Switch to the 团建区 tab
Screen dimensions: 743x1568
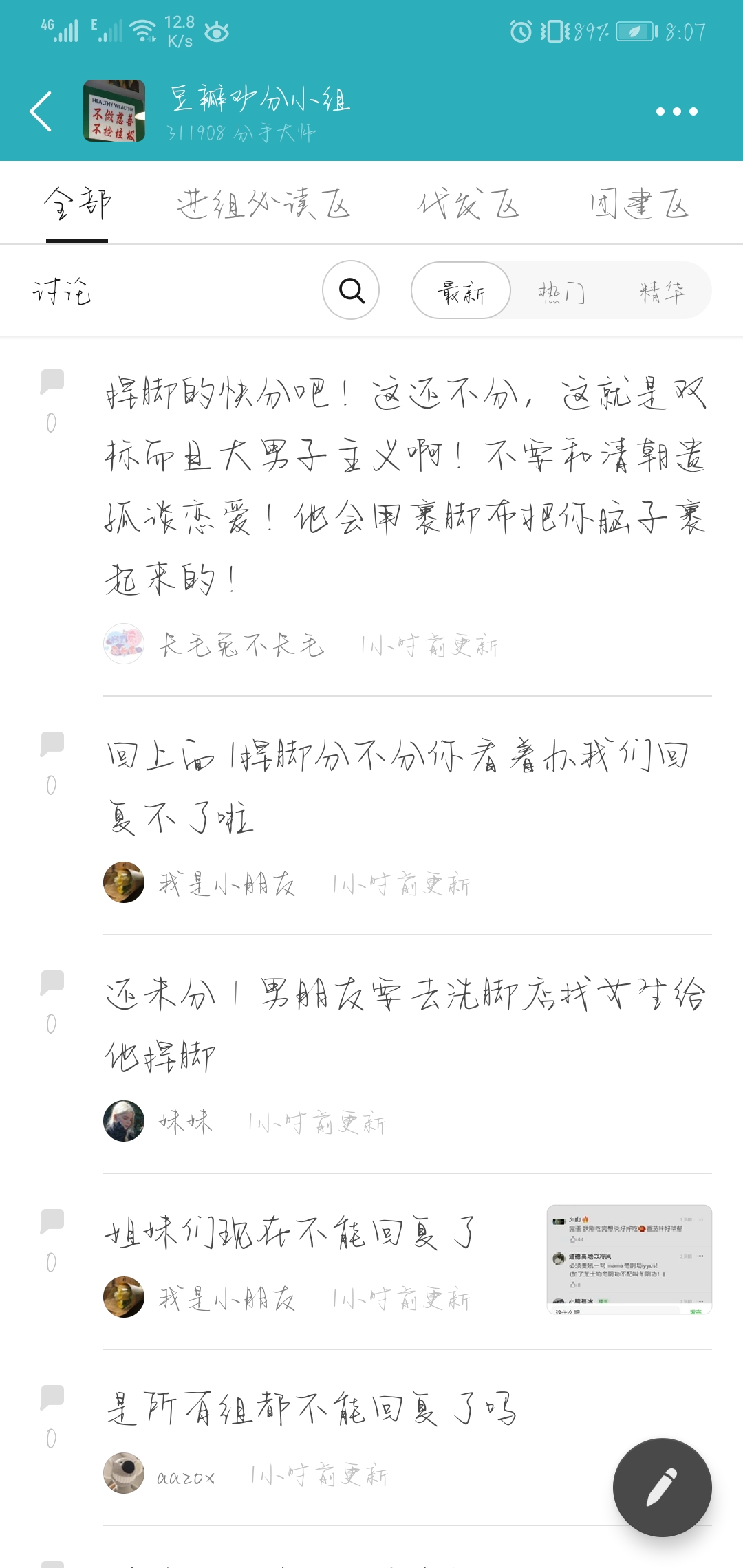[x=639, y=204]
